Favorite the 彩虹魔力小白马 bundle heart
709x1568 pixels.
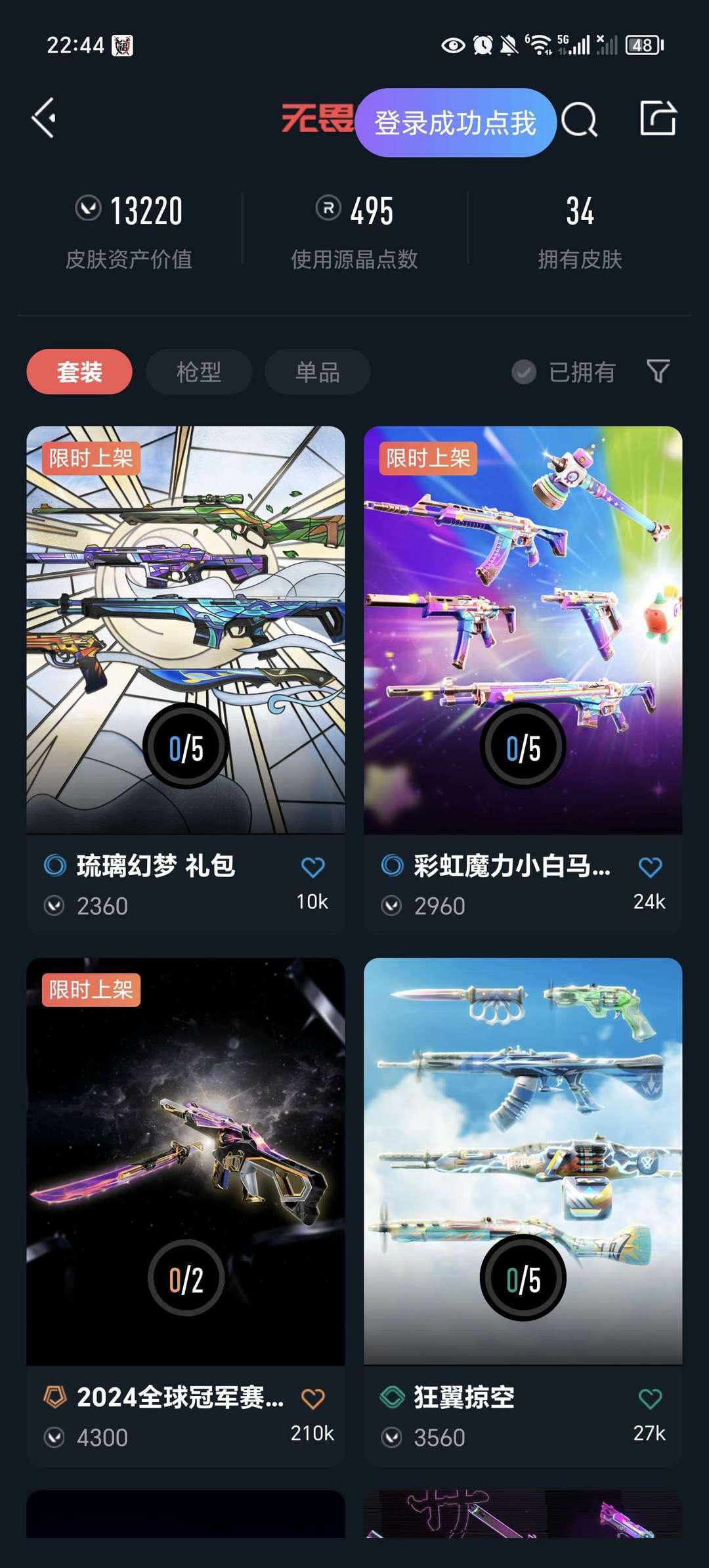click(x=653, y=866)
